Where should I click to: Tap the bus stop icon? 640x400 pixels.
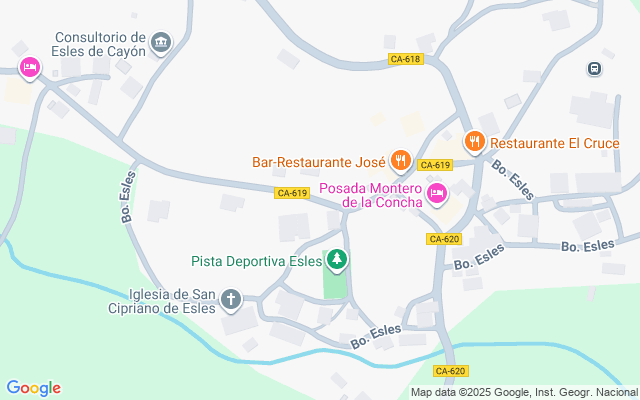pos(594,68)
